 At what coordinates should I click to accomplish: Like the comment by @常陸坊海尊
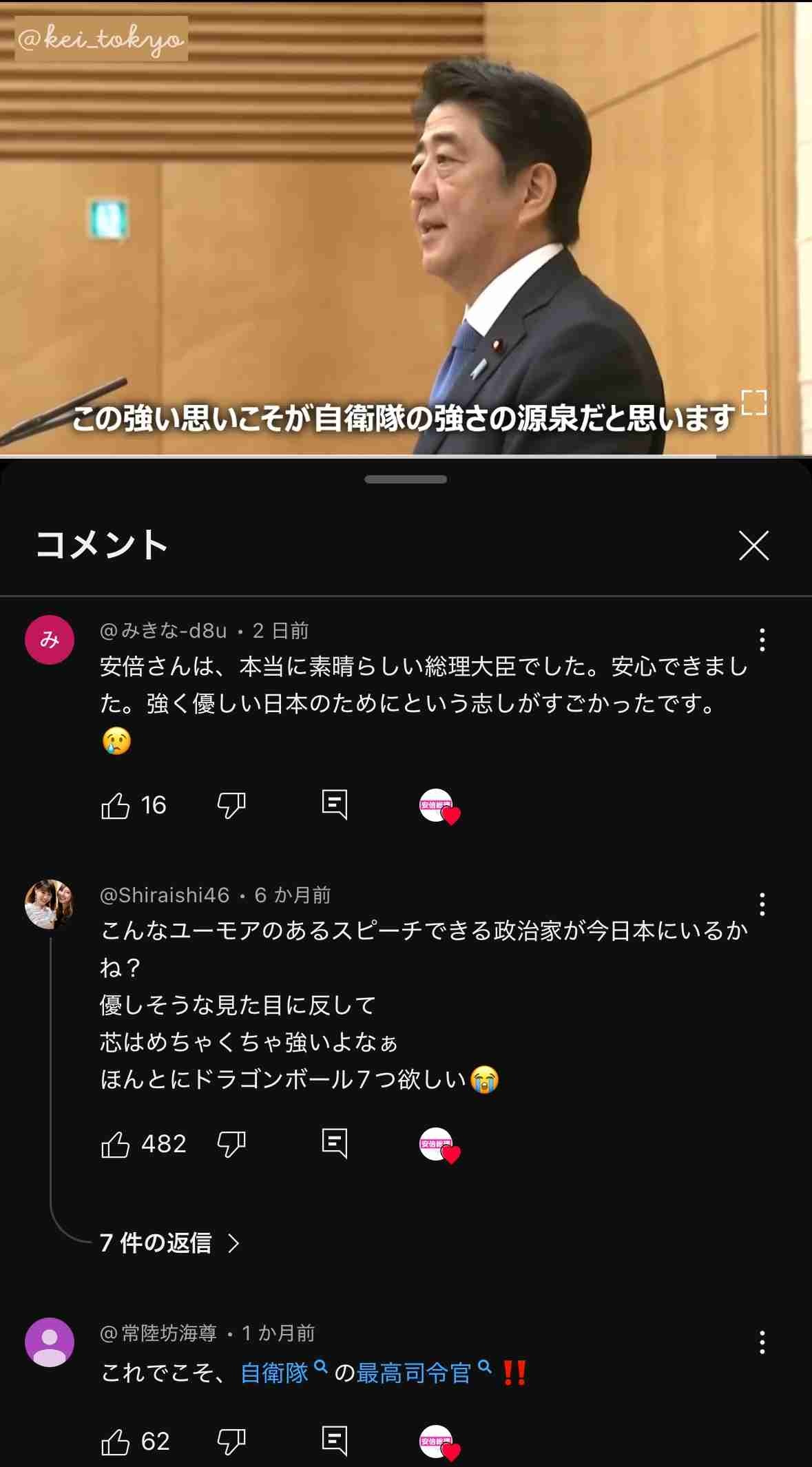point(116,1442)
